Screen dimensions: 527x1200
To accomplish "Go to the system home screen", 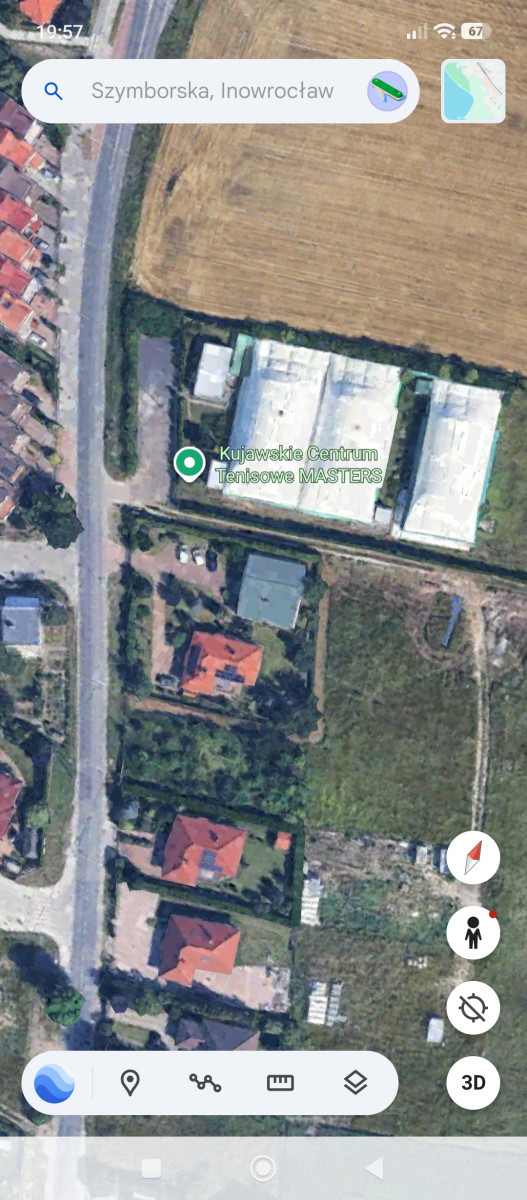I will (x=263, y=1168).
